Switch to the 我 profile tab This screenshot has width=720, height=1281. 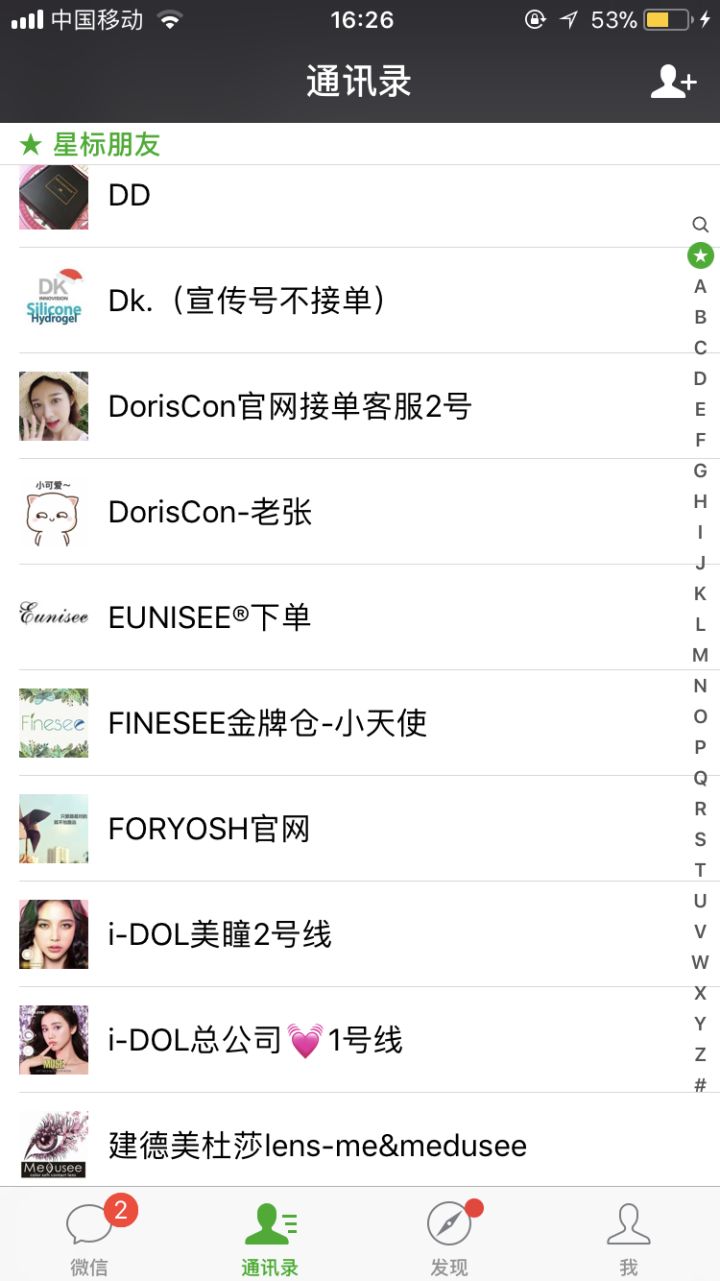coord(629,1236)
